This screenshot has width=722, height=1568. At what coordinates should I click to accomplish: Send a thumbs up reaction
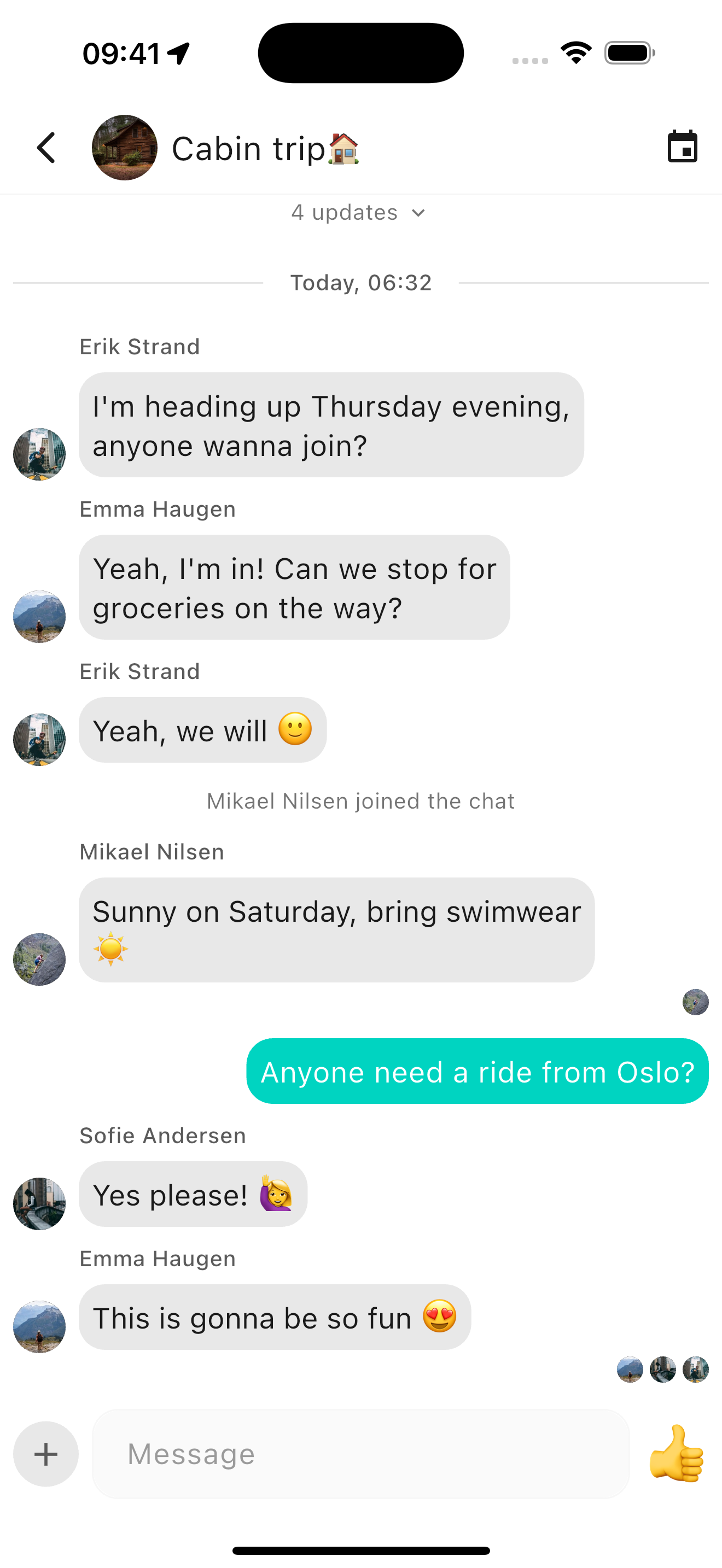point(677,1454)
